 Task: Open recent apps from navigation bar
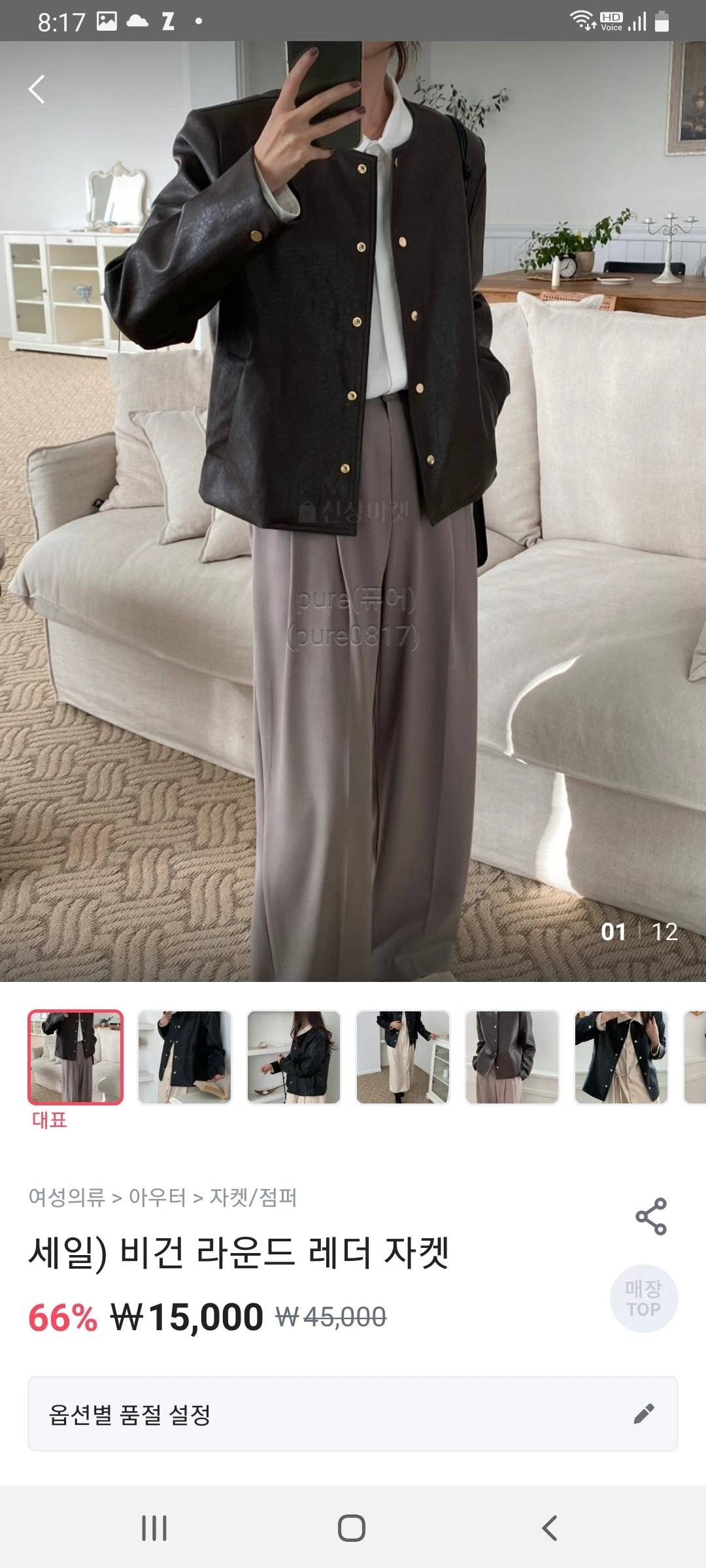[x=154, y=1528]
